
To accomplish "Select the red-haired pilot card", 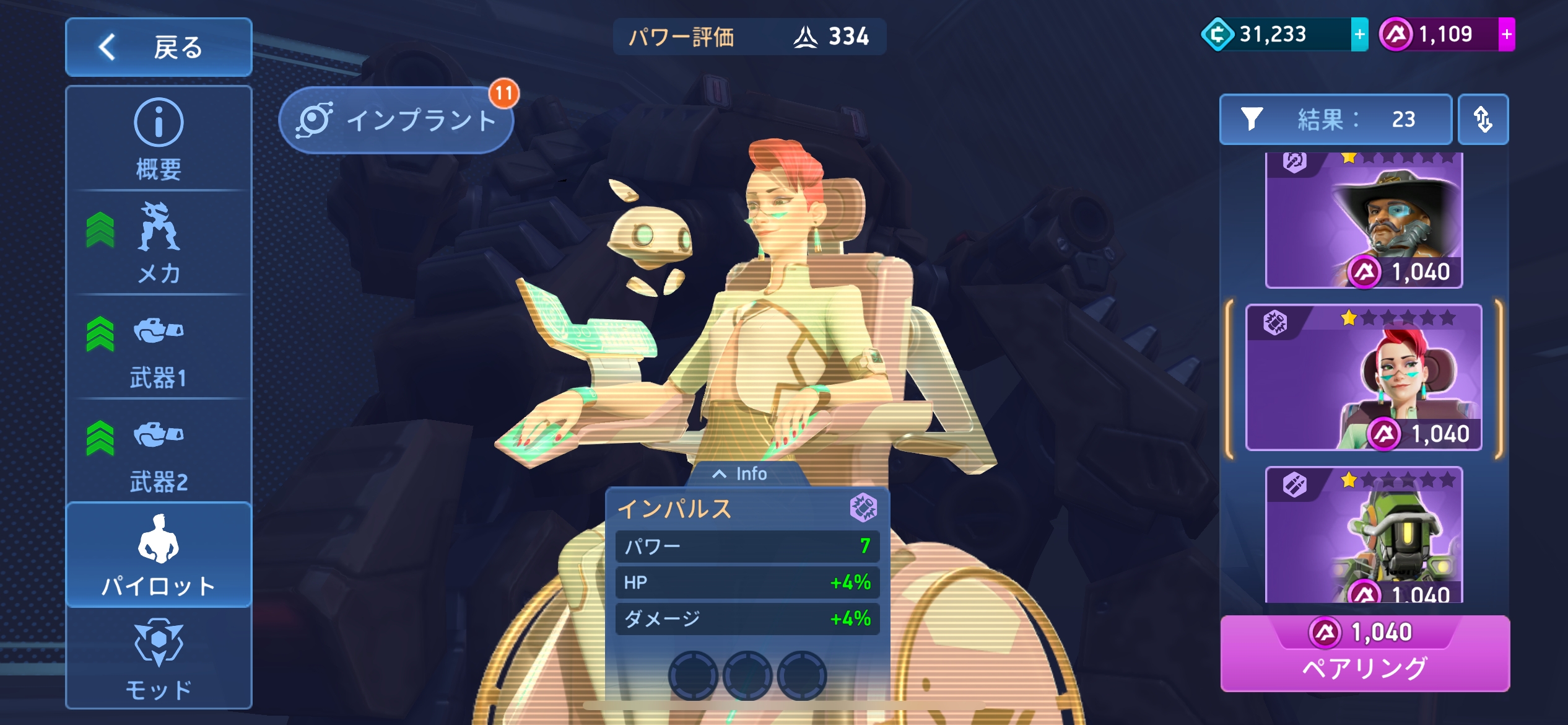I will 1364,377.
